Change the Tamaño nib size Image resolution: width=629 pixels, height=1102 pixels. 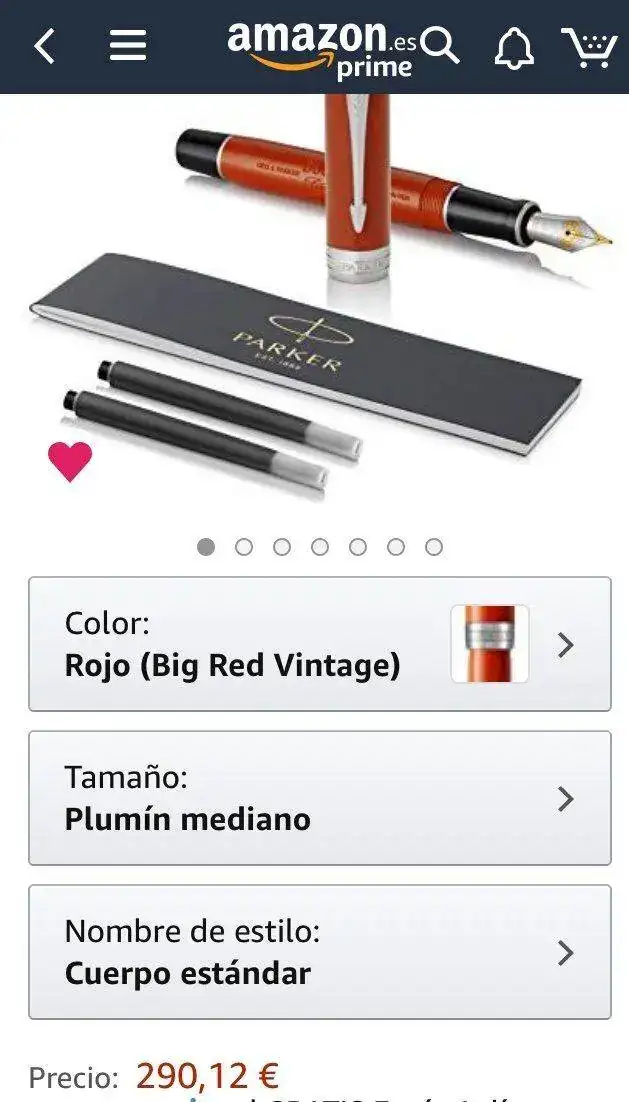tap(319, 798)
